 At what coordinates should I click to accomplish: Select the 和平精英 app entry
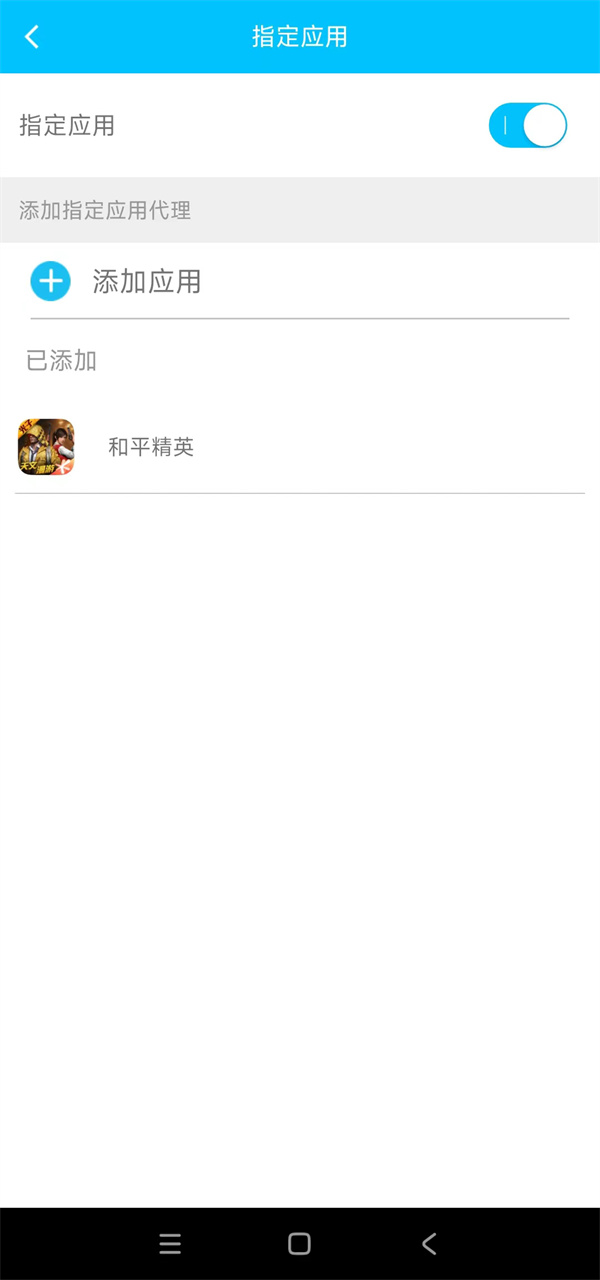(x=150, y=447)
